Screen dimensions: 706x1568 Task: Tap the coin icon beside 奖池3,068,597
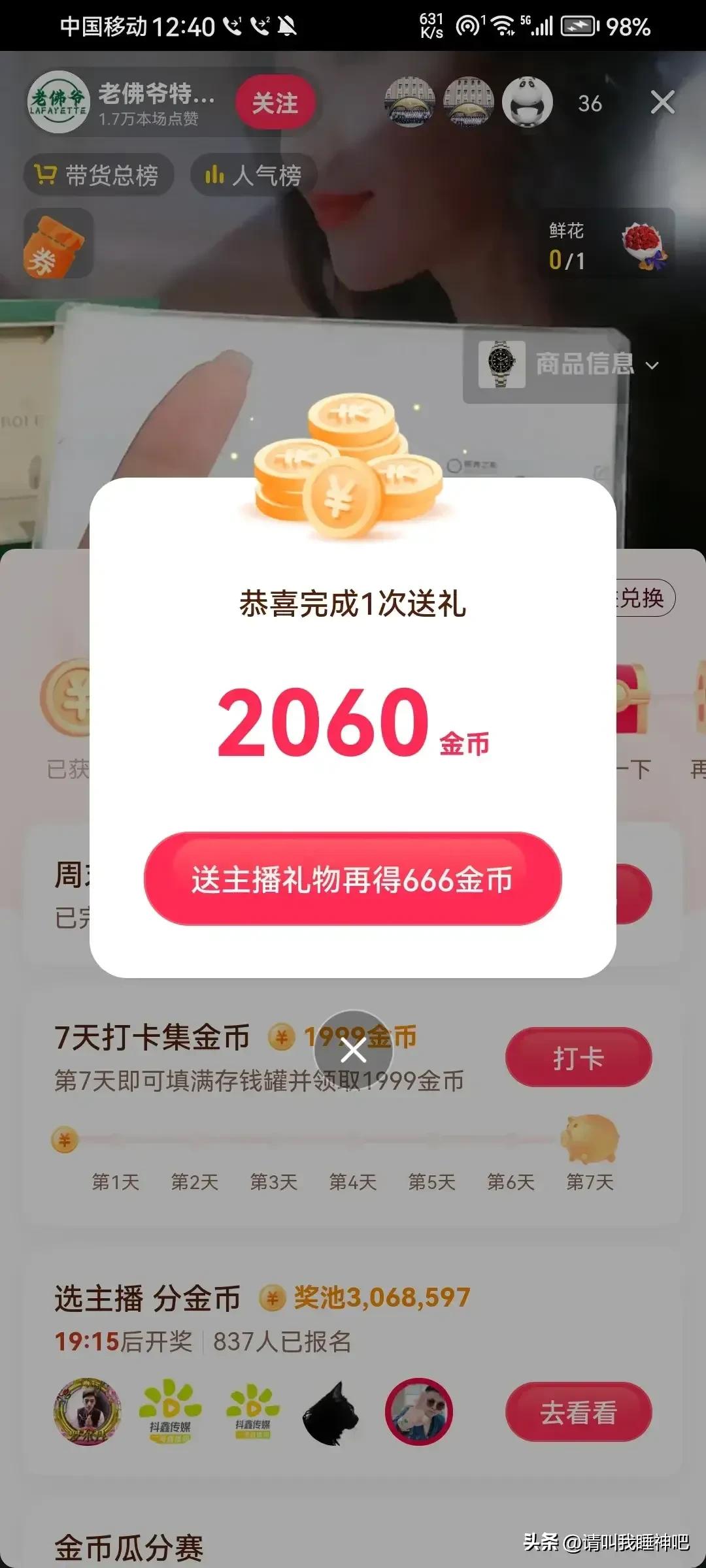[x=273, y=1296]
